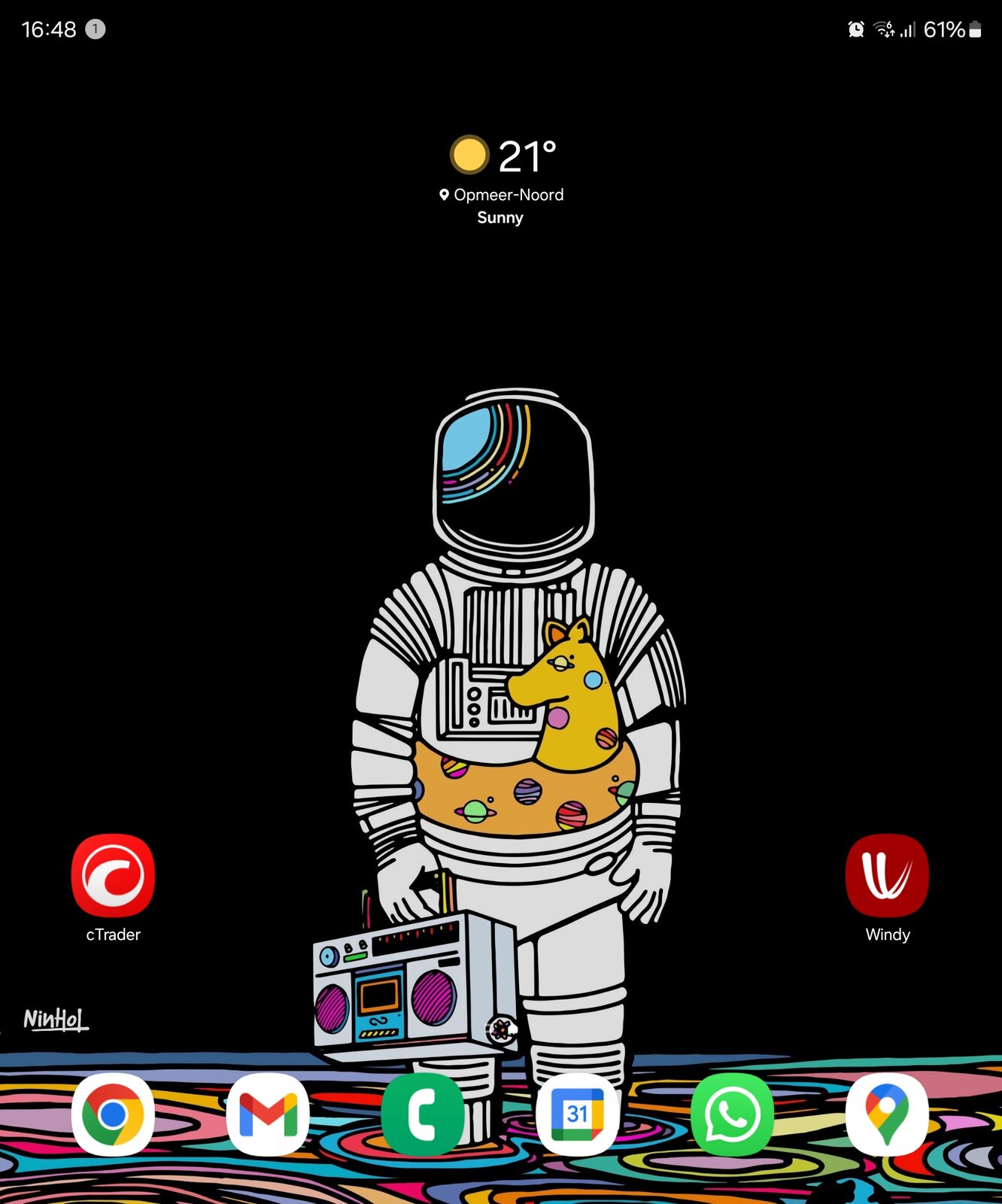Open the Opmeer-Noord weather widget
The height and width of the screenshot is (1204, 1002).
pyautogui.click(x=502, y=181)
